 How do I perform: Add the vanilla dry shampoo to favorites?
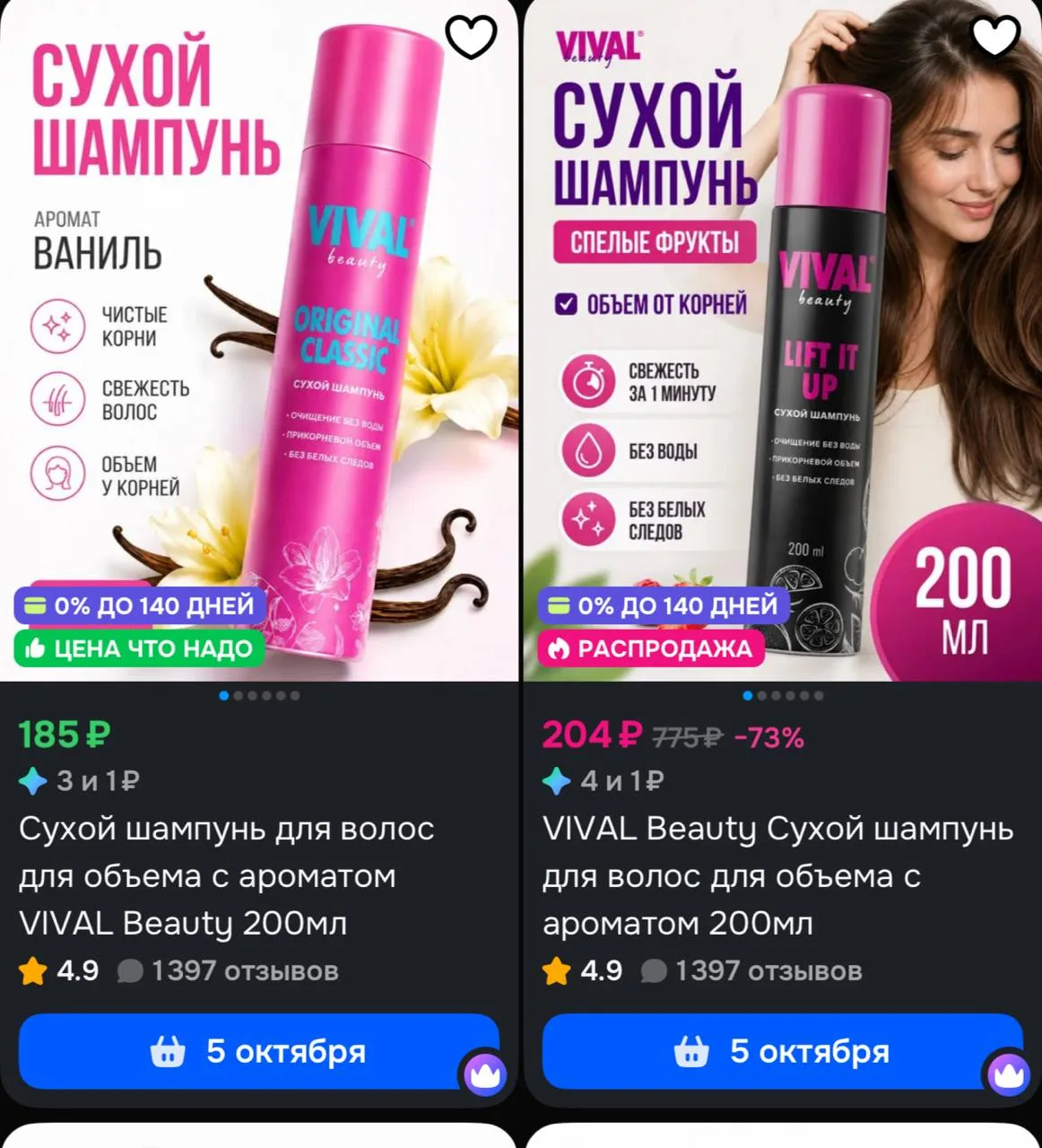click(x=471, y=37)
